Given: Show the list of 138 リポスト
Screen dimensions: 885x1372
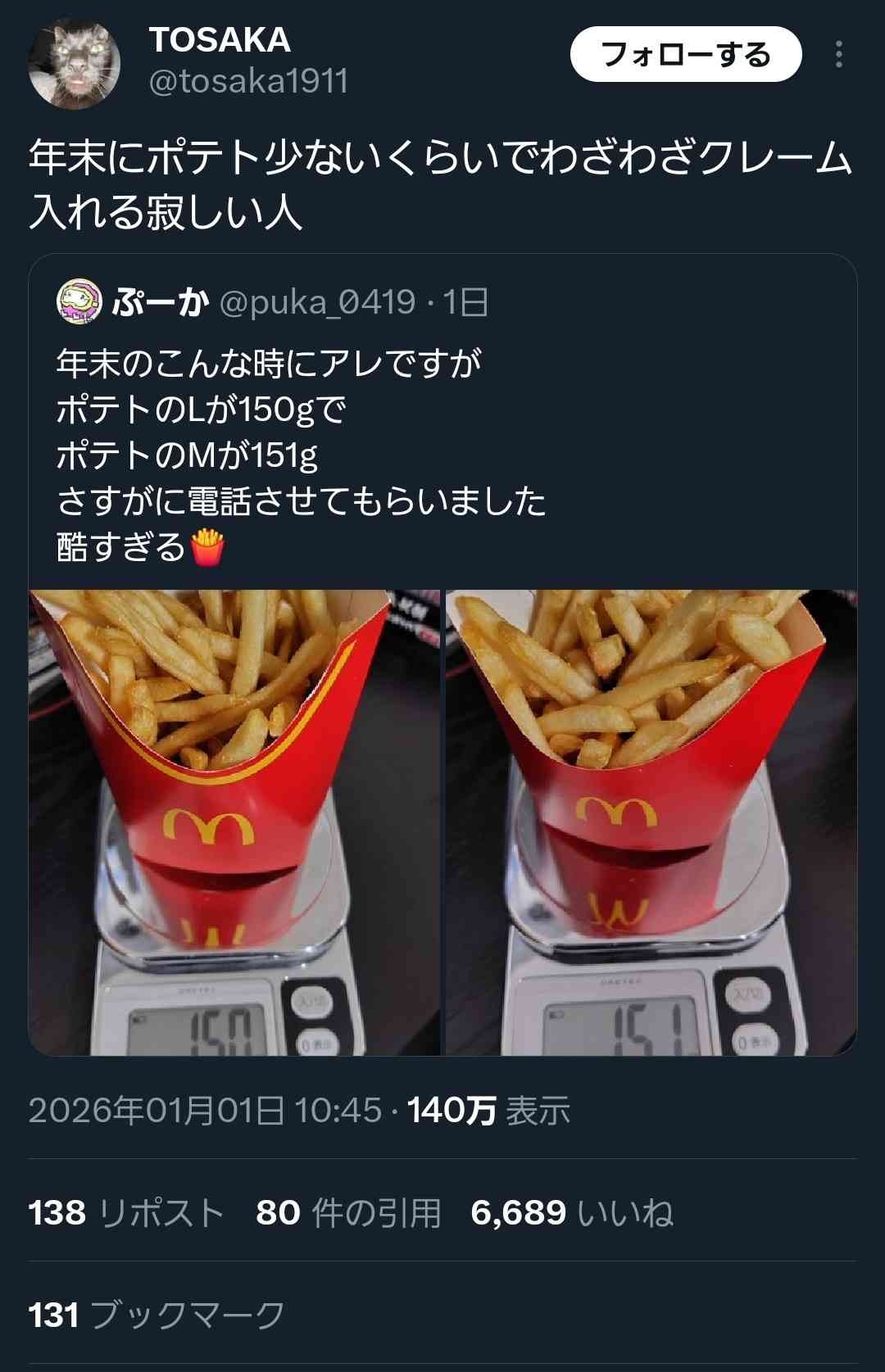Looking at the screenshot, I should (126, 1212).
